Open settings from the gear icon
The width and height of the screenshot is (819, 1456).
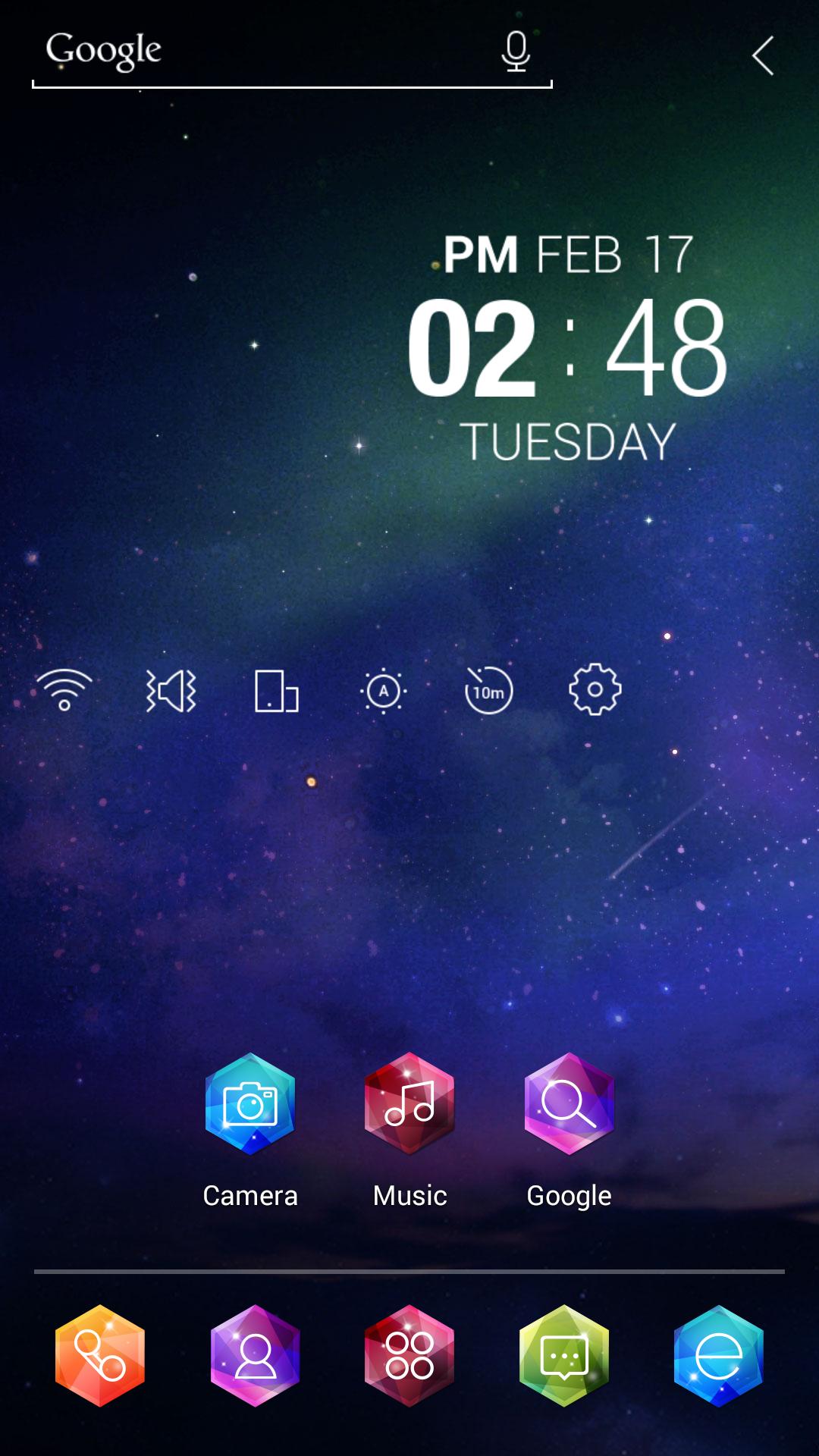click(x=595, y=689)
